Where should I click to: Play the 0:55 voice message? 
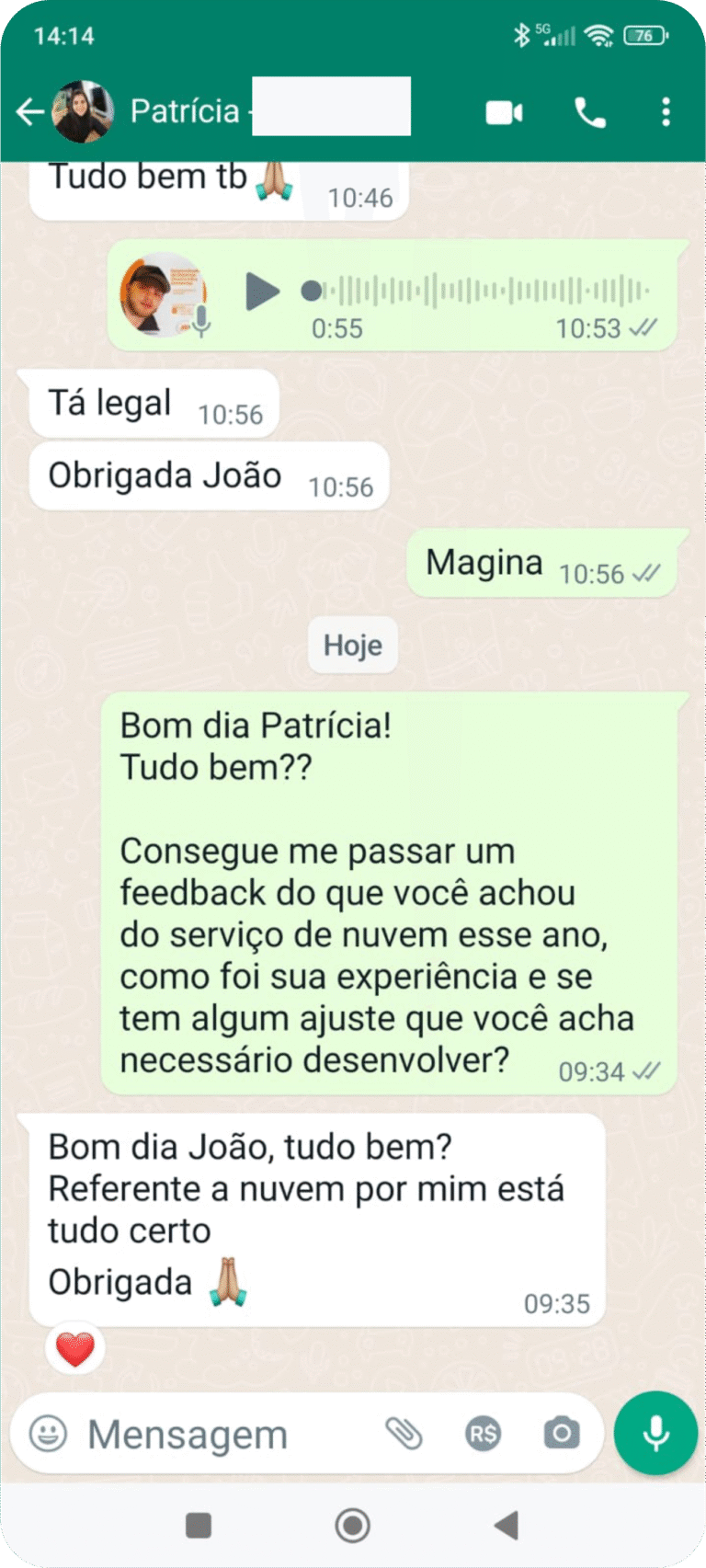[262, 292]
